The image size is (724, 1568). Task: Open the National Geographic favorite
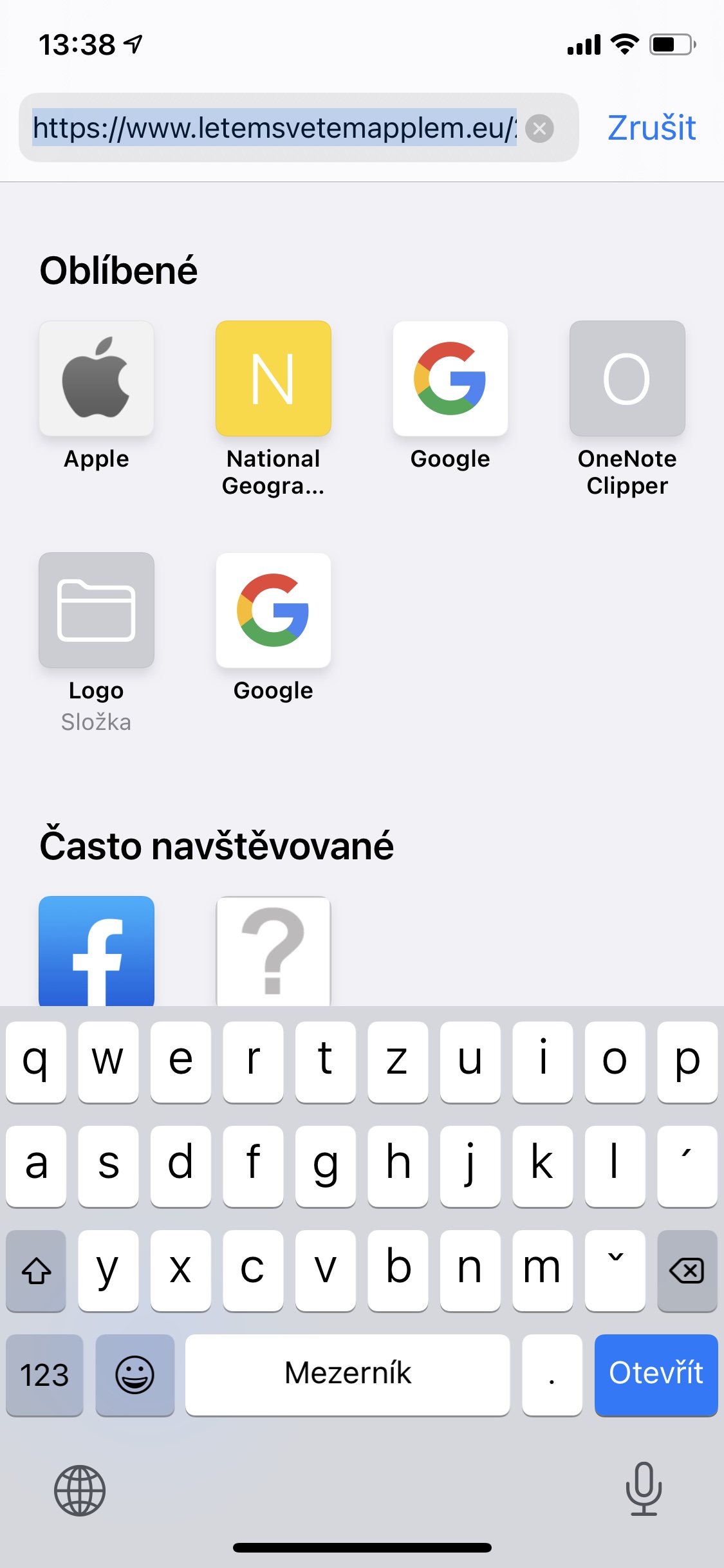point(274,380)
